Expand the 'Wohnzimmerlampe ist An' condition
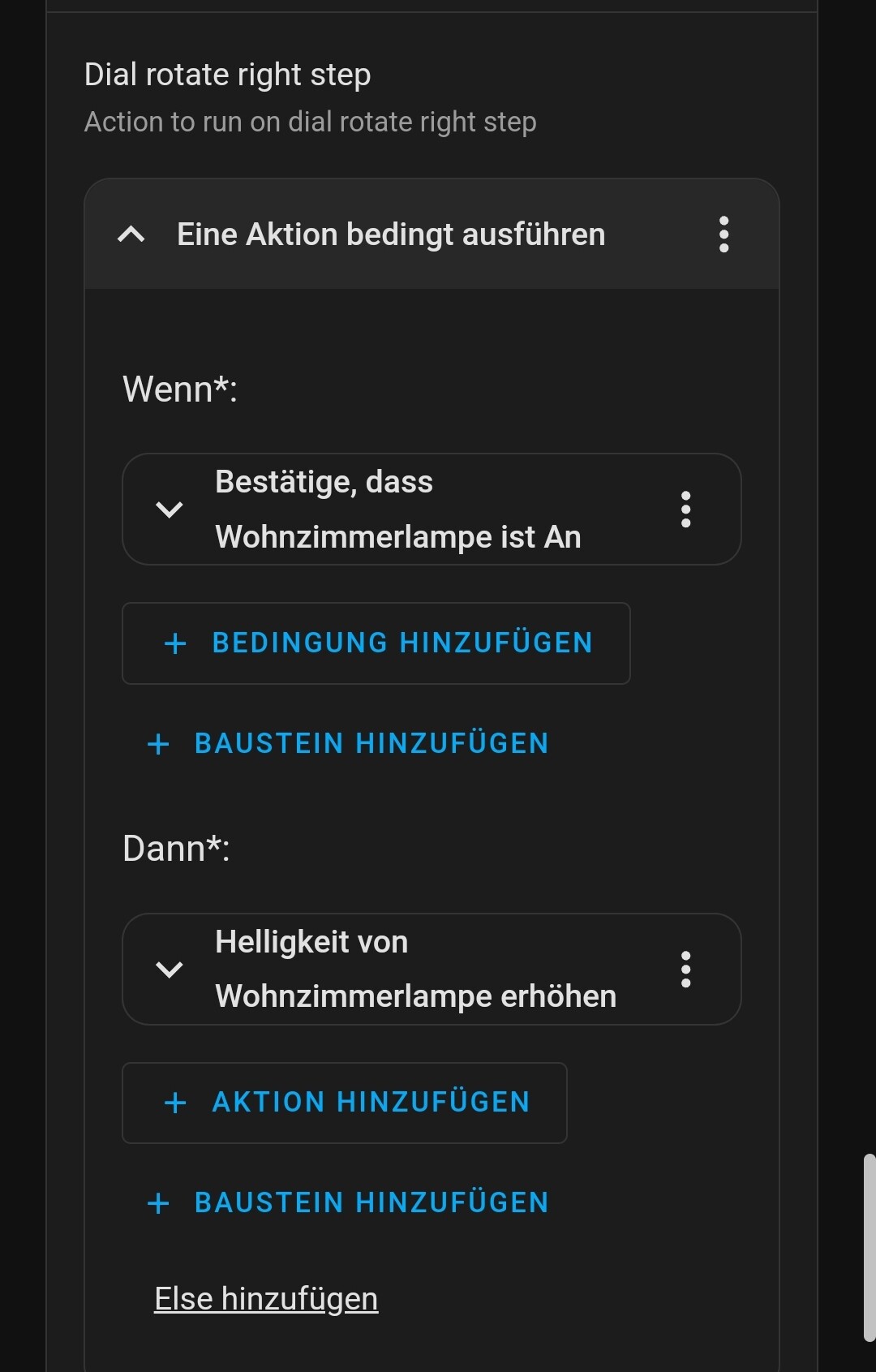Image resolution: width=876 pixels, height=1372 pixels. pos(169,510)
